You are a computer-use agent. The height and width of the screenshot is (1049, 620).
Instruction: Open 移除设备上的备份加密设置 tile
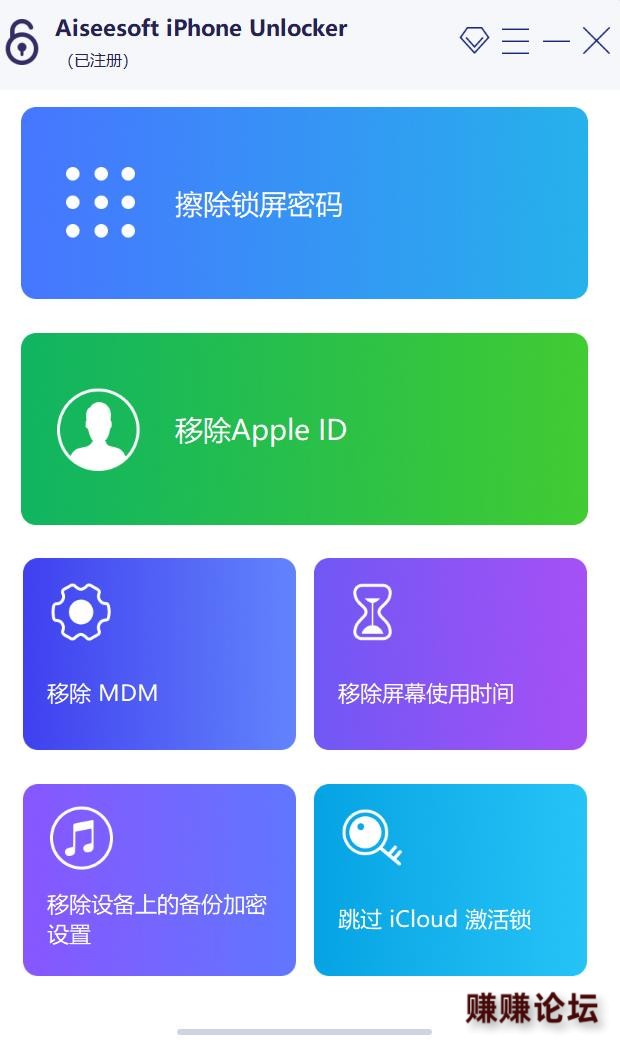pyautogui.click(x=159, y=880)
